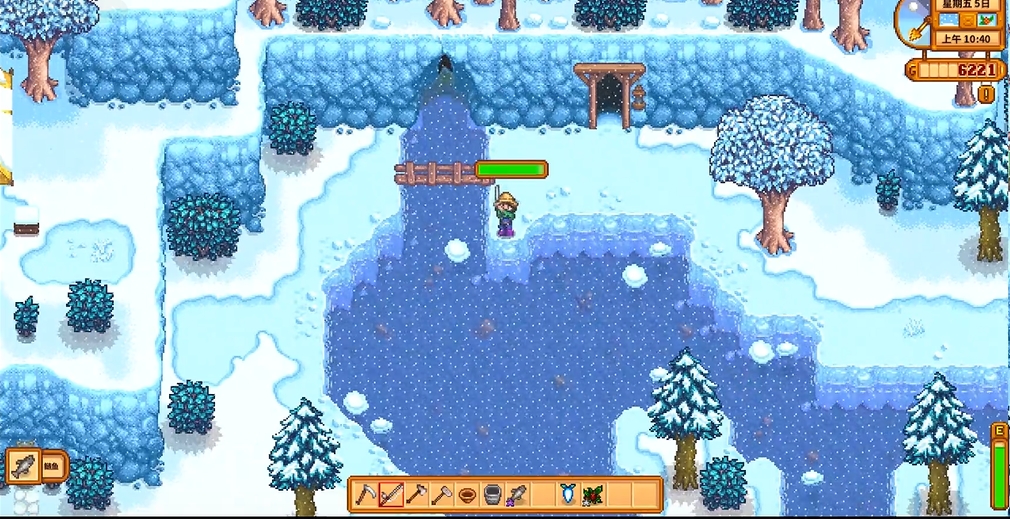Select the fishing rod in the toolbar
Screen dimensions: 1010x519
point(391,494)
